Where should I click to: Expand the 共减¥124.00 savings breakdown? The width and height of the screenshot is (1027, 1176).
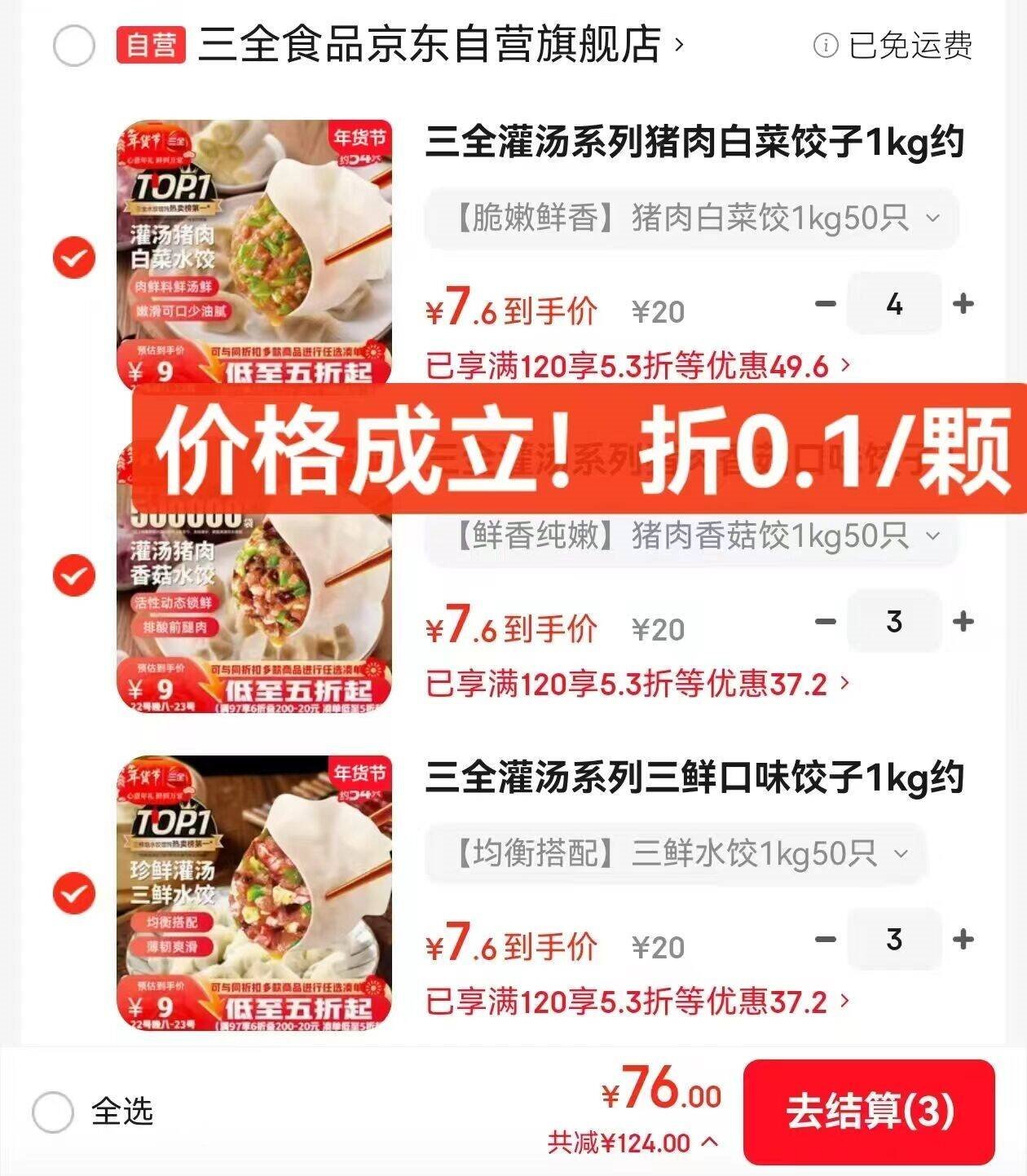(633, 1143)
